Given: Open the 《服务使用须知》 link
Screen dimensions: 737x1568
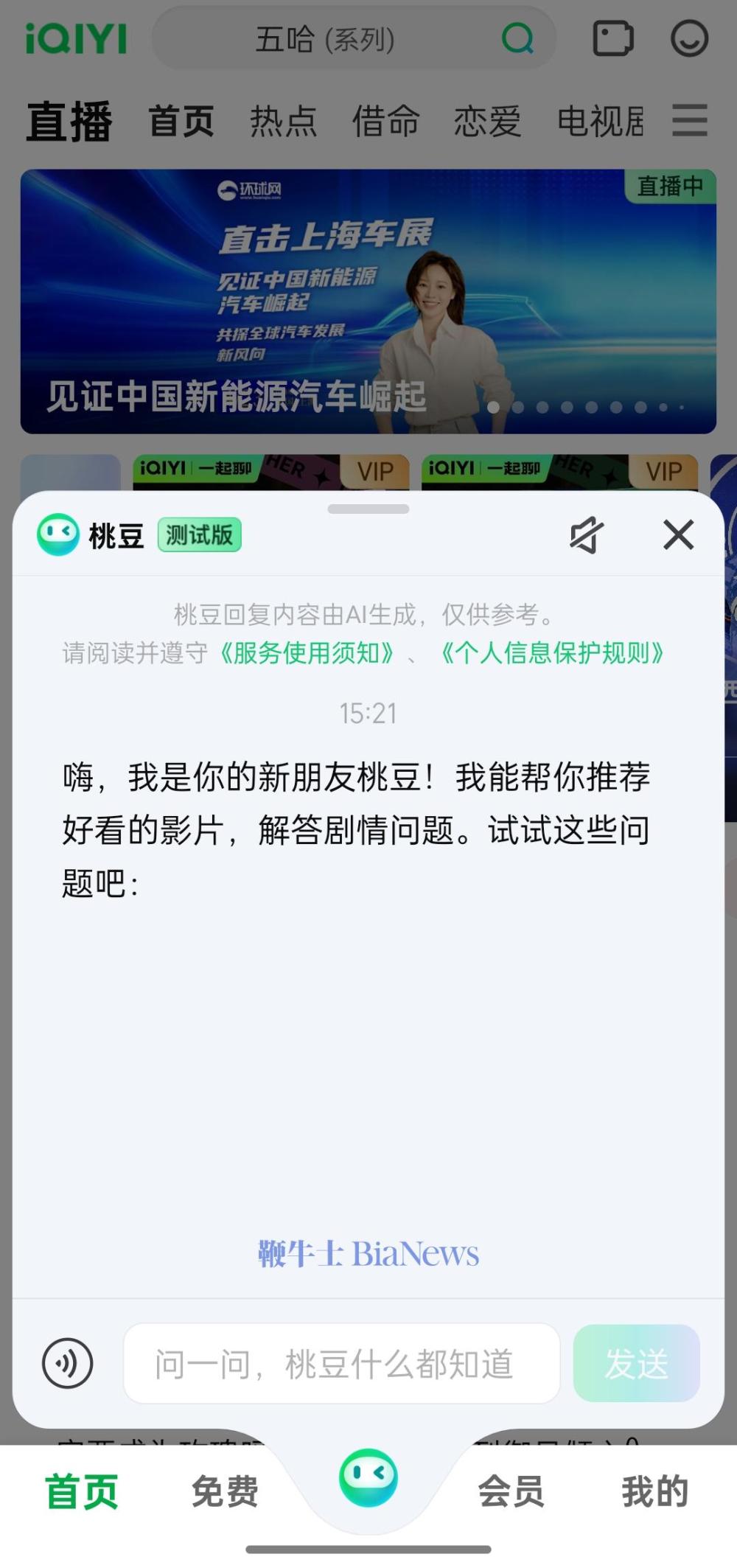Looking at the screenshot, I should 306,652.
